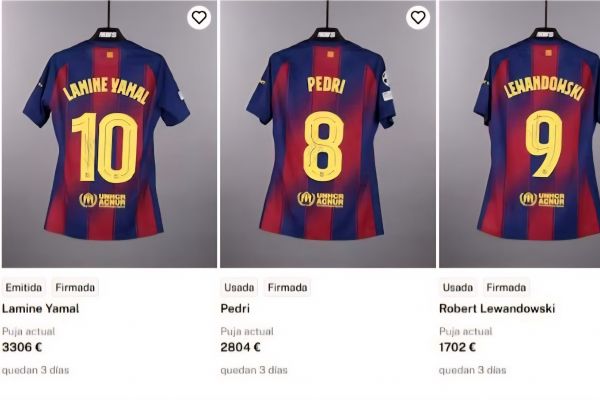
Task: Open the Lamine Yamal number 10 shirt
Action: pyautogui.click(x=107, y=140)
